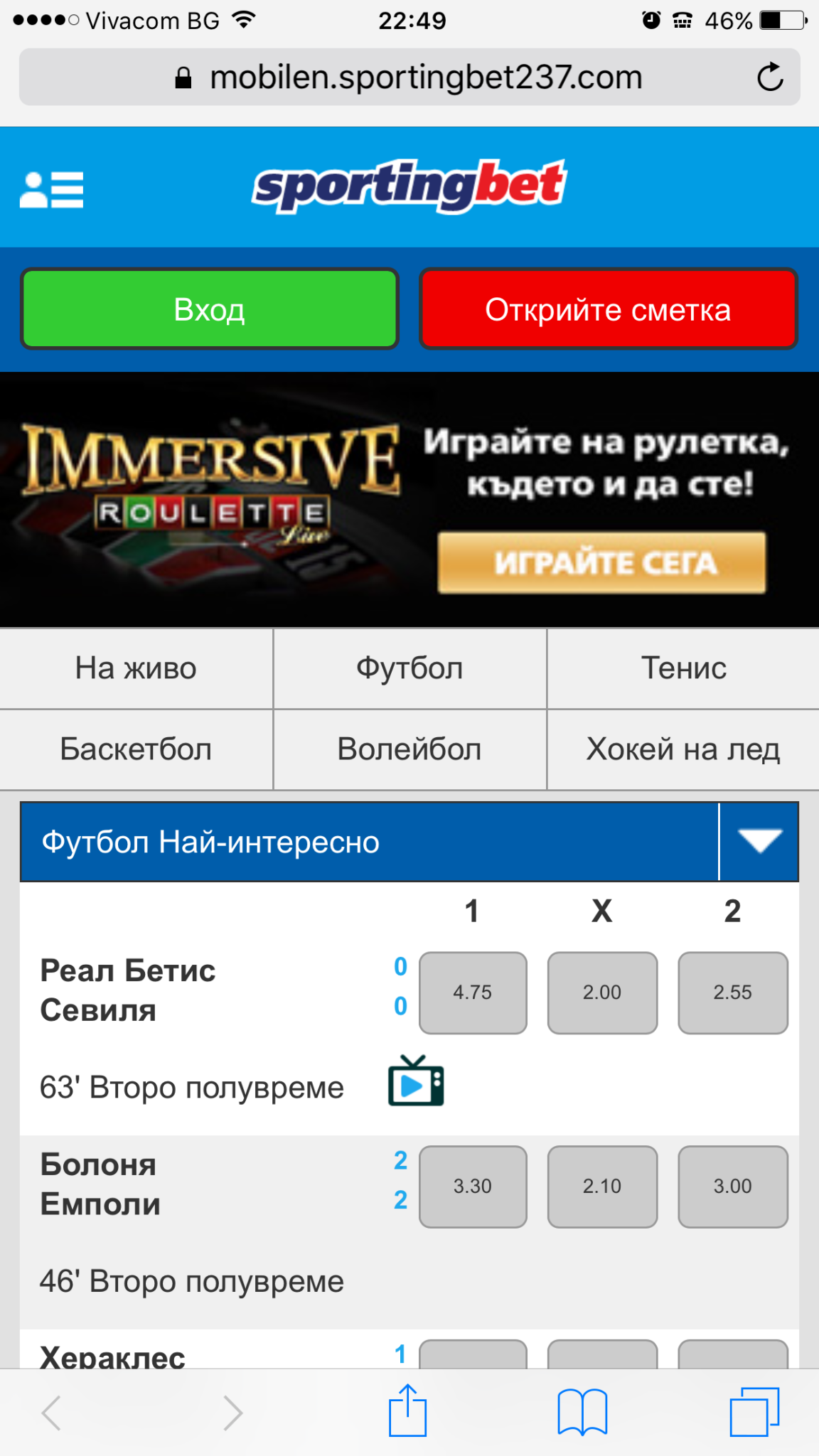This screenshot has width=819, height=1456.
Task: Tap the green Вход login button
Action: point(210,309)
